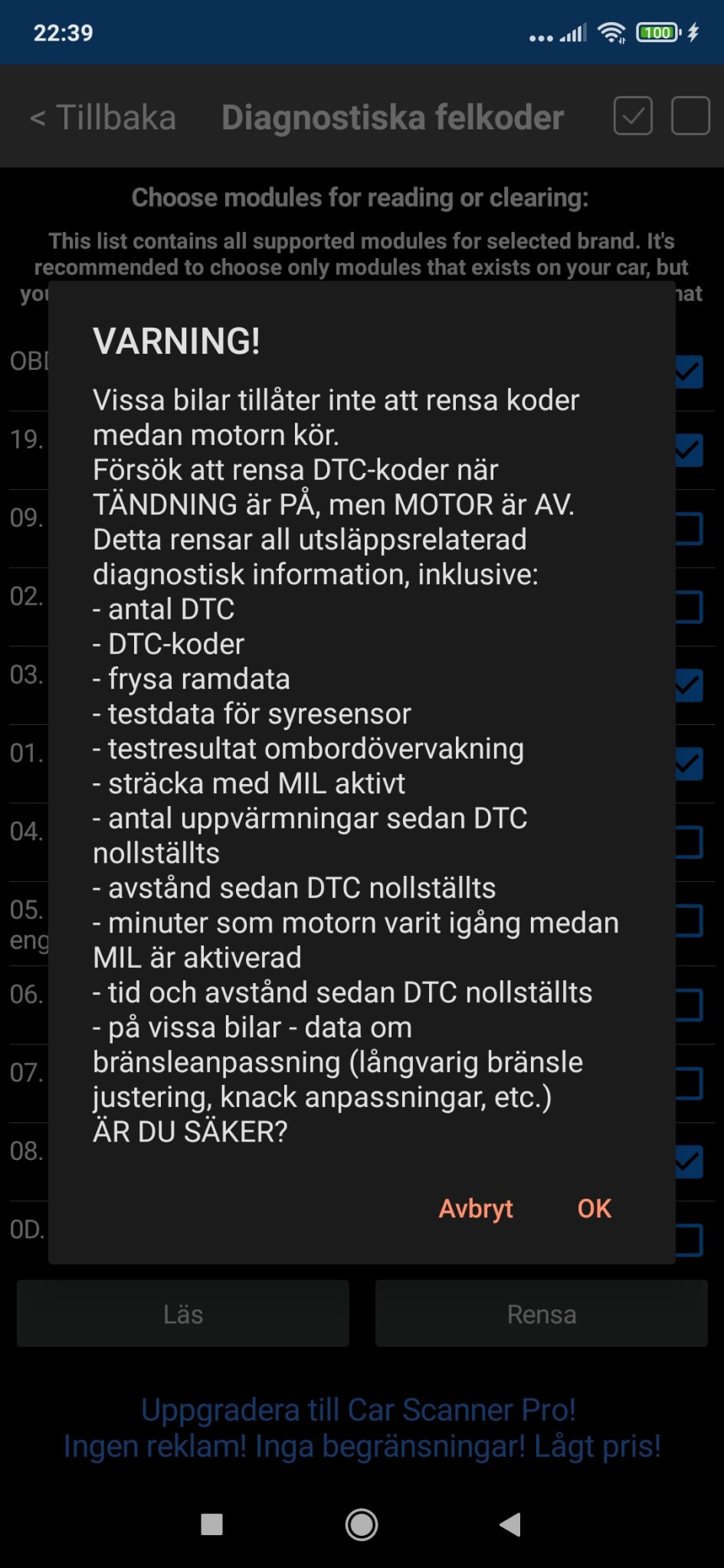
Task: Tap the system back button
Action: [510, 1524]
